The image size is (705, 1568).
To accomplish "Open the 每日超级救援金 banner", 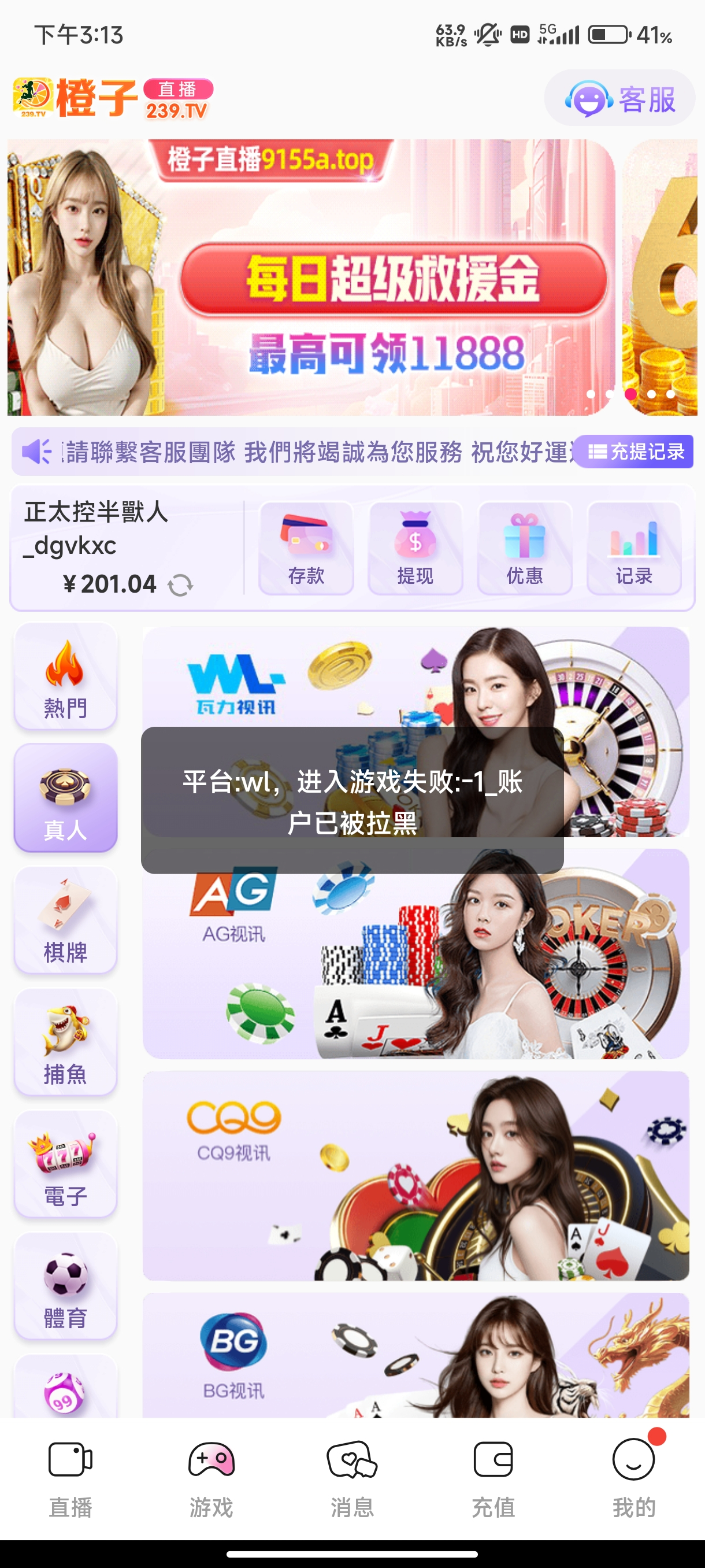I will pyautogui.click(x=311, y=278).
